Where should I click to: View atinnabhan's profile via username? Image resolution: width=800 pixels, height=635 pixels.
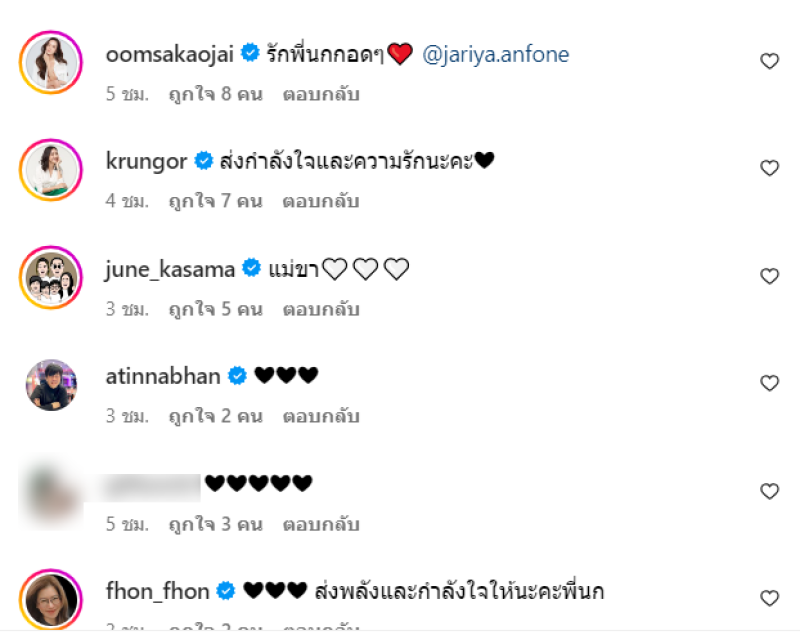[163, 376]
